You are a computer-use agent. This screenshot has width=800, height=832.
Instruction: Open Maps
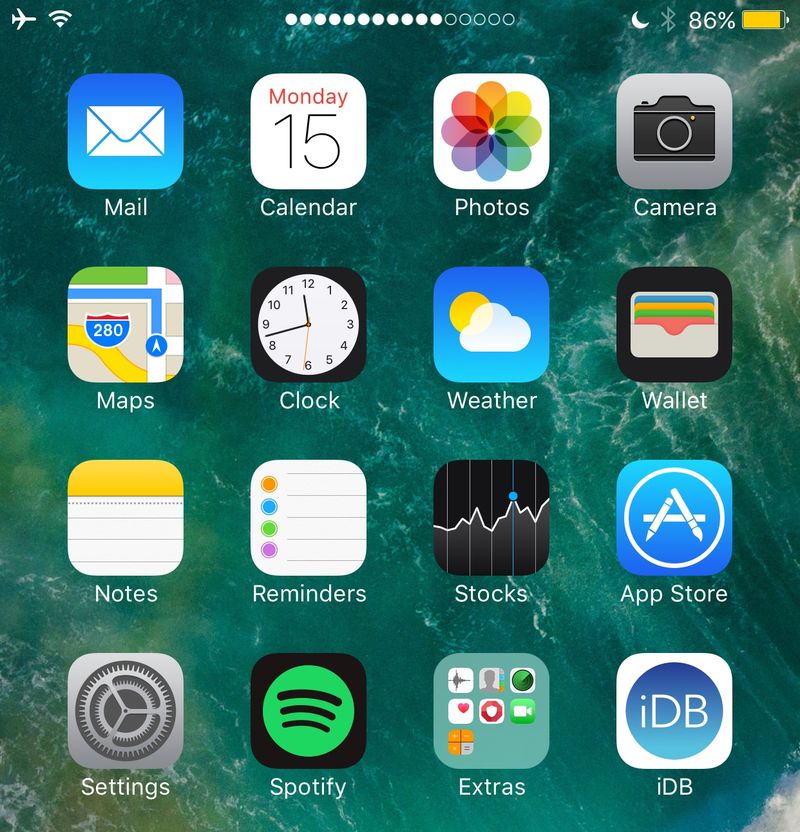[x=125, y=324]
